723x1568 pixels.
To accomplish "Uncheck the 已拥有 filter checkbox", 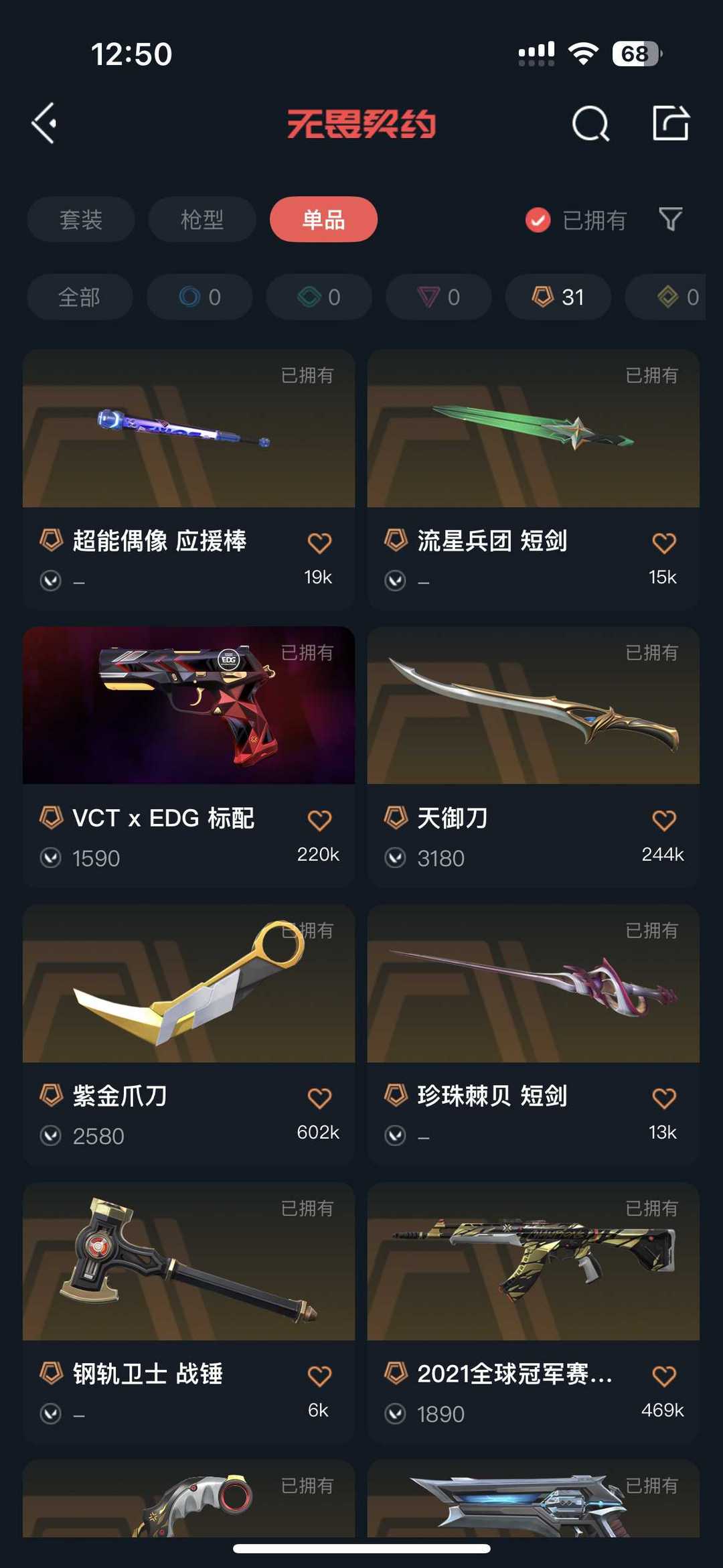I will (x=538, y=220).
